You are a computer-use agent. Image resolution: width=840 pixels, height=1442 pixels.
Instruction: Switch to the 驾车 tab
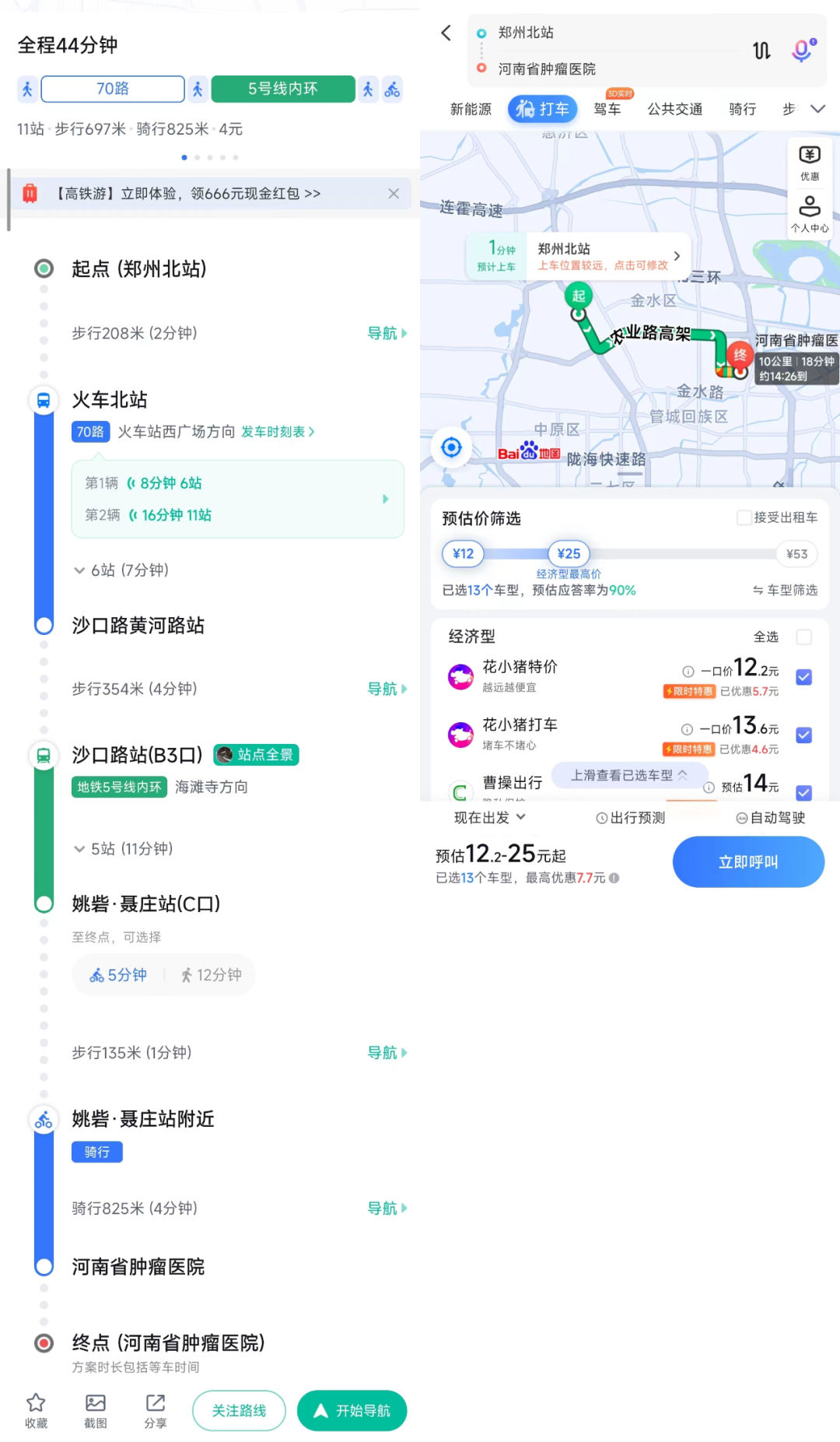coord(608,109)
